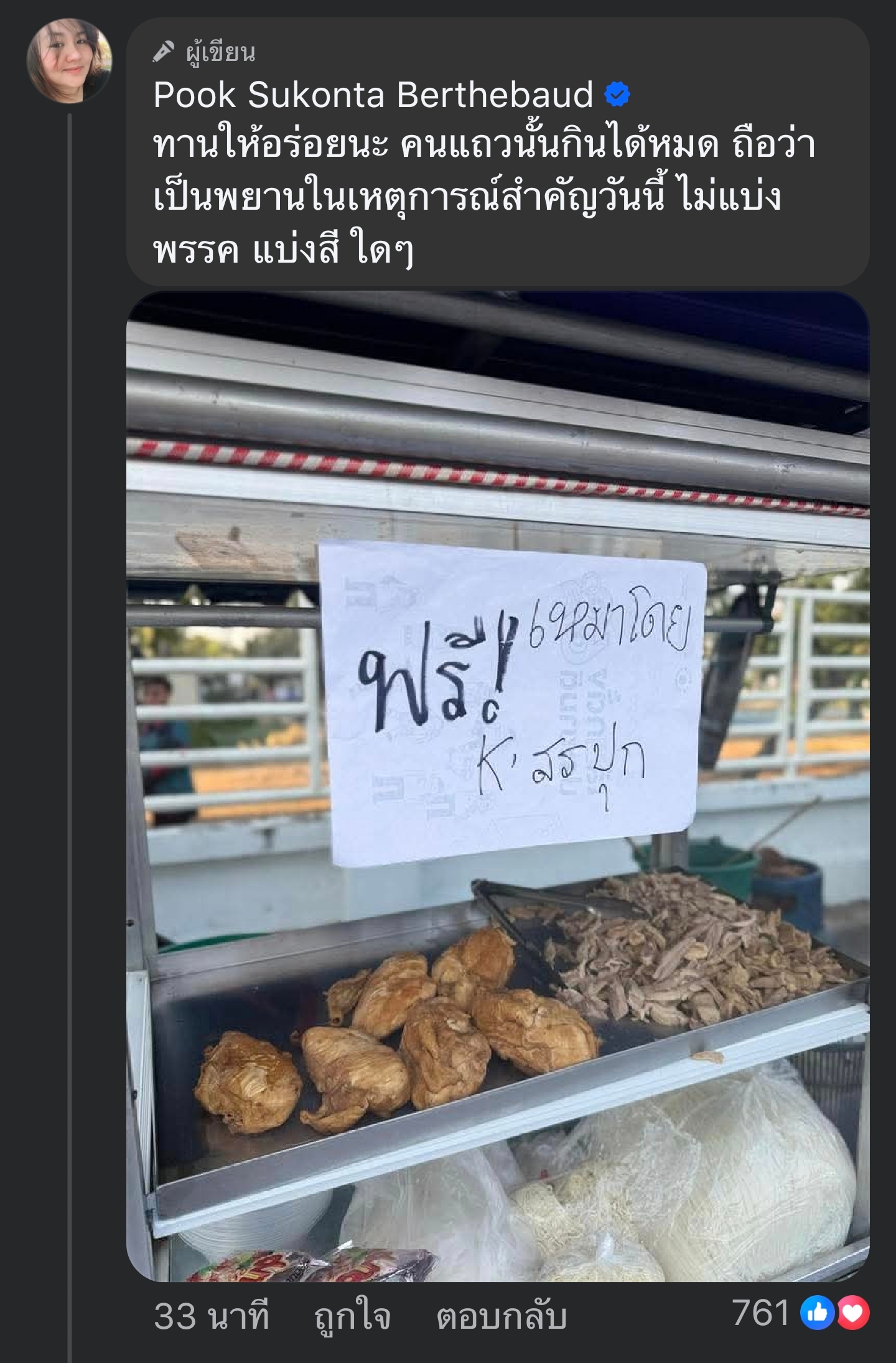Like the comment with ถูกใจ
Image resolution: width=896 pixels, height=1363 pixels.
tap(352, 1316)
